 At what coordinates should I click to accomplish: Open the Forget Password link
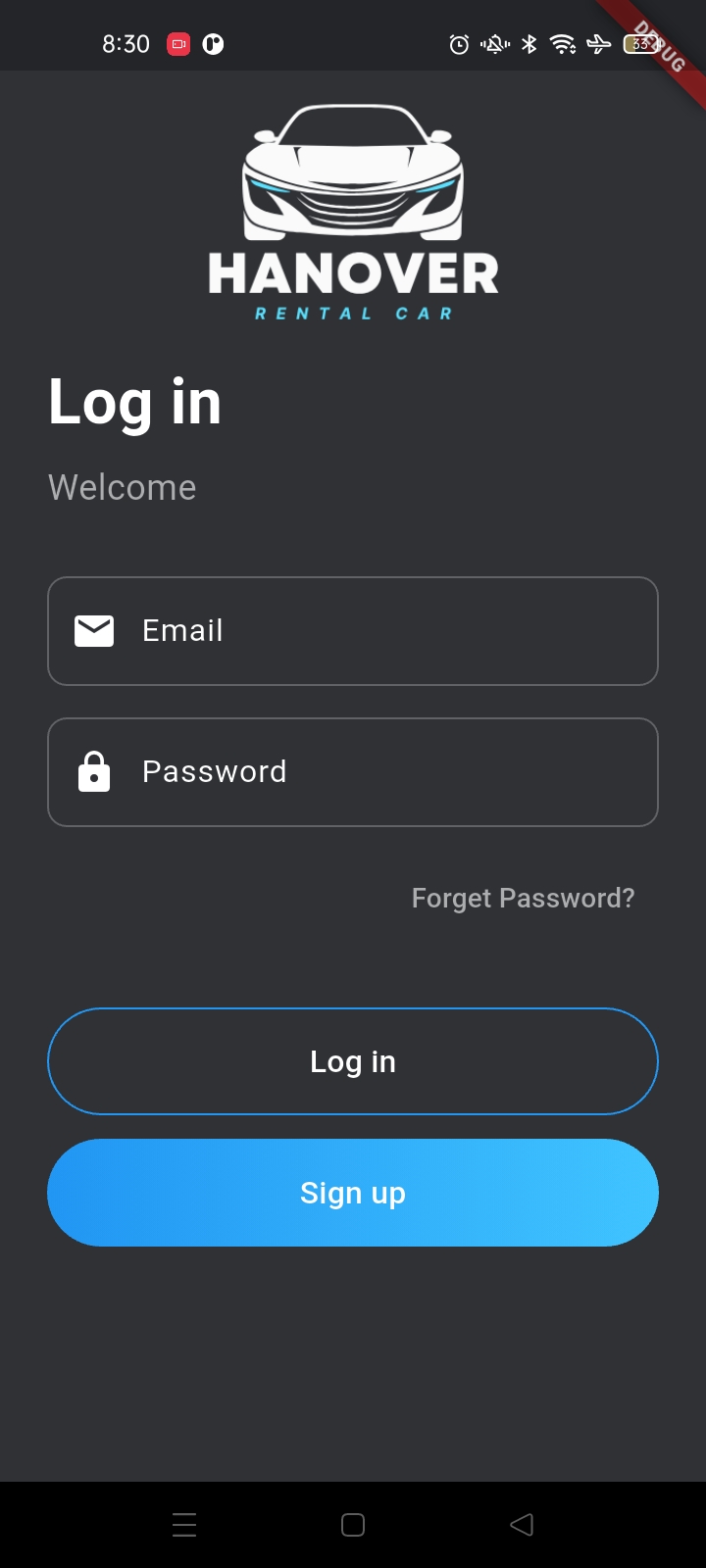click(x=523, y=898)
